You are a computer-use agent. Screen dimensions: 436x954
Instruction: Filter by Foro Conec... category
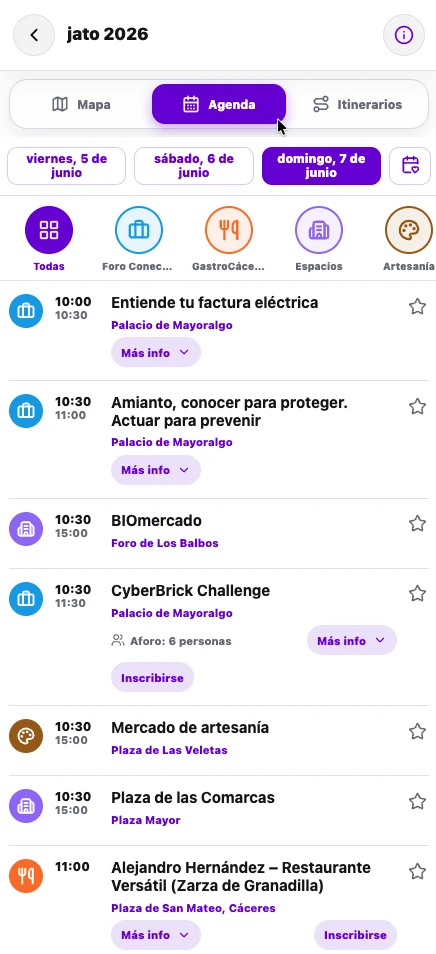tap(139, 238)
